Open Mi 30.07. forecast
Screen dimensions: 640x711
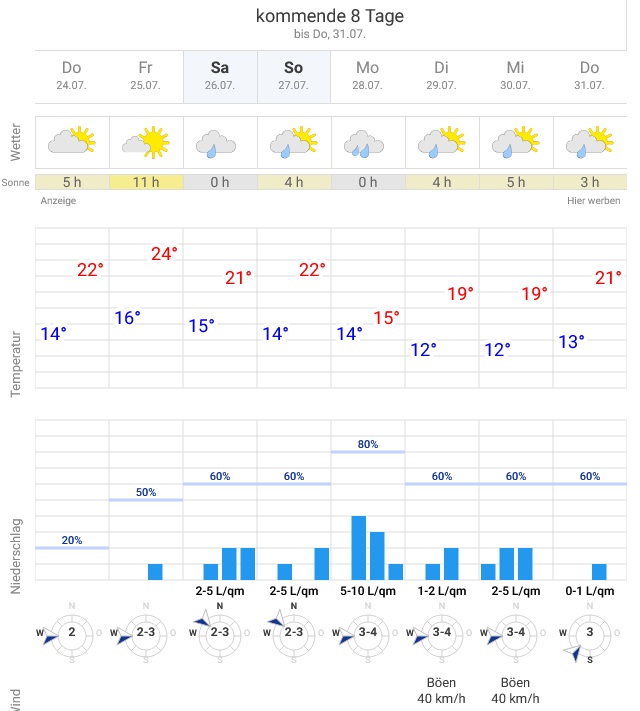coord(516,77)
